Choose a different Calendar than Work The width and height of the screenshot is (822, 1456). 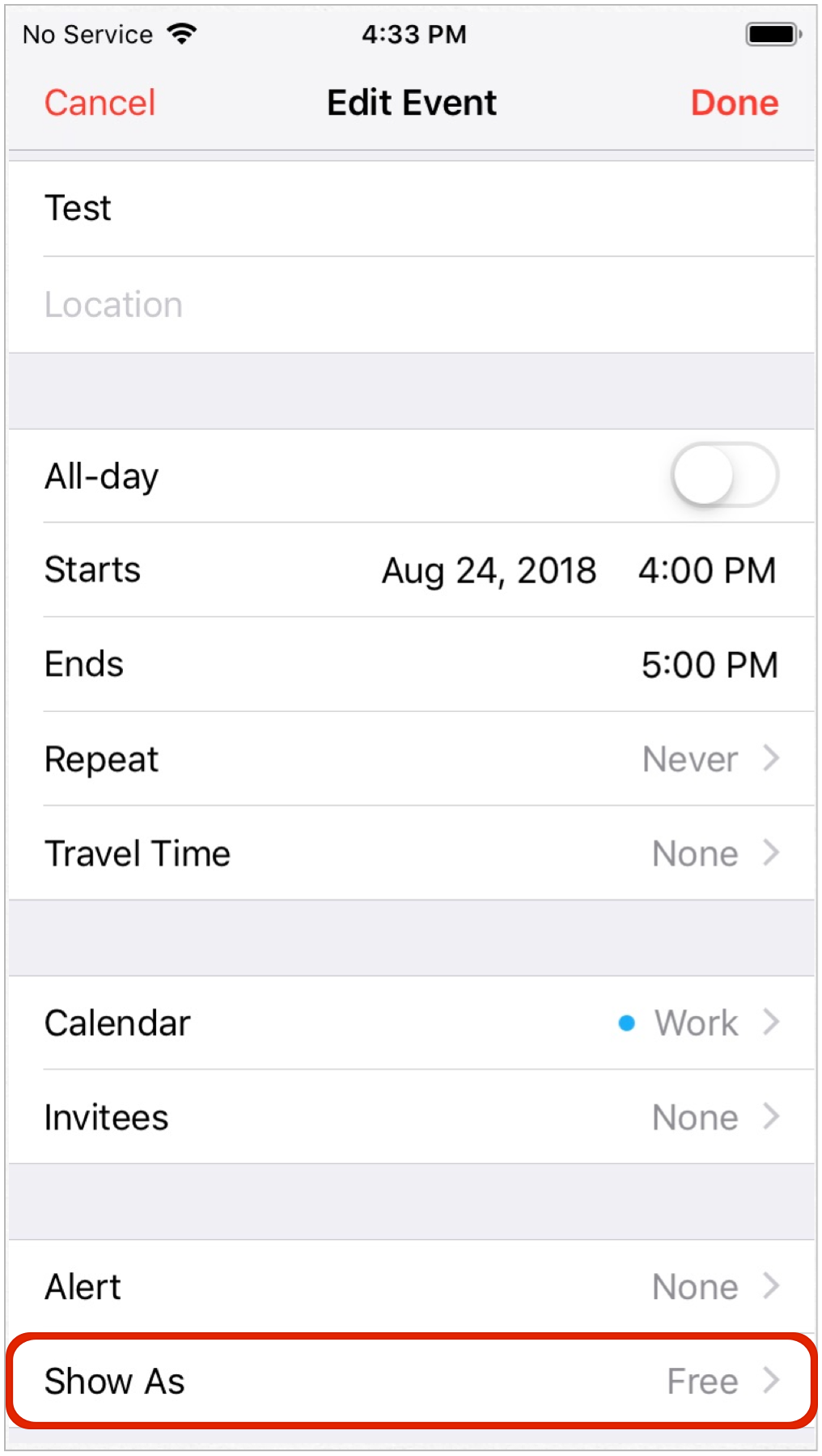tap(411, 1023)
